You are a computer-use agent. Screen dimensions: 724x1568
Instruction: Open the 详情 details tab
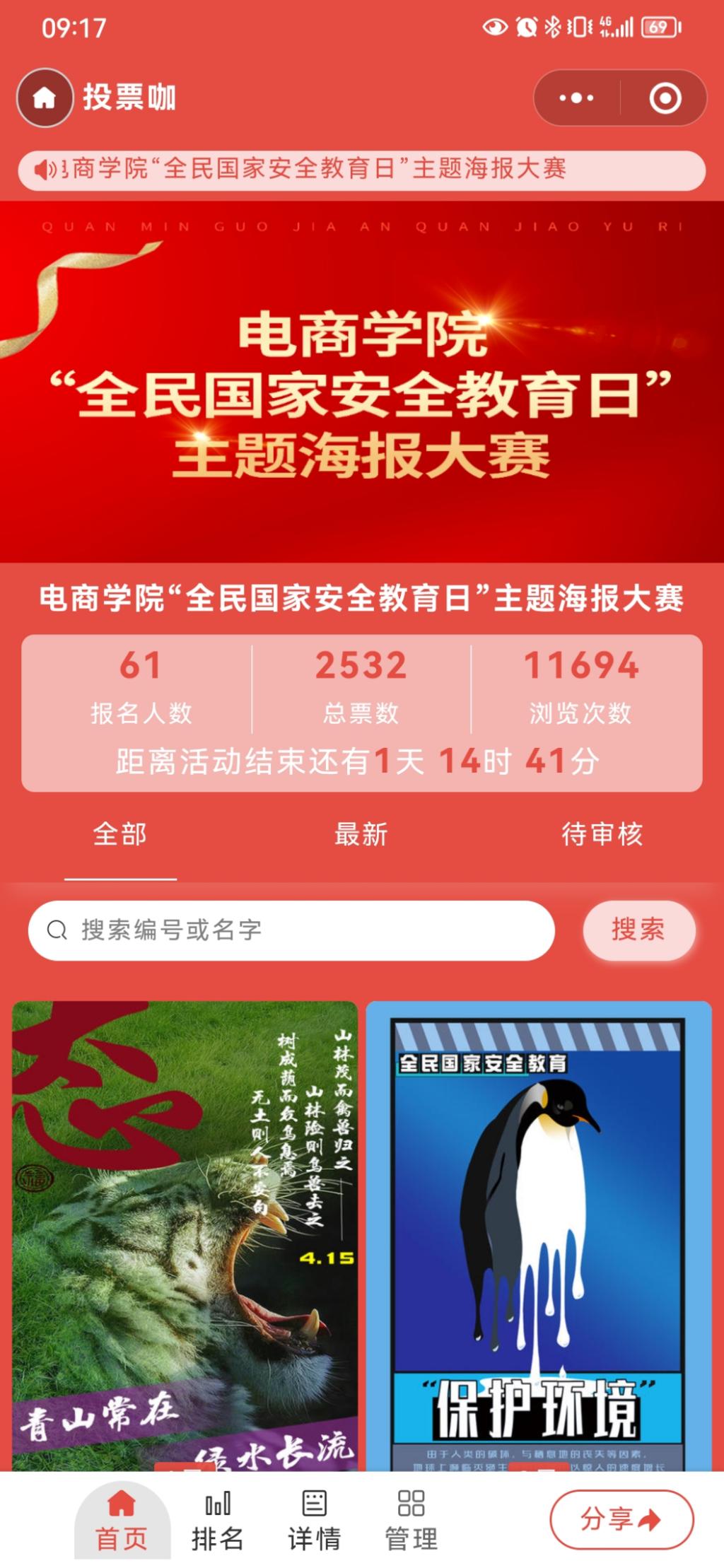(x=314, y=1519)
